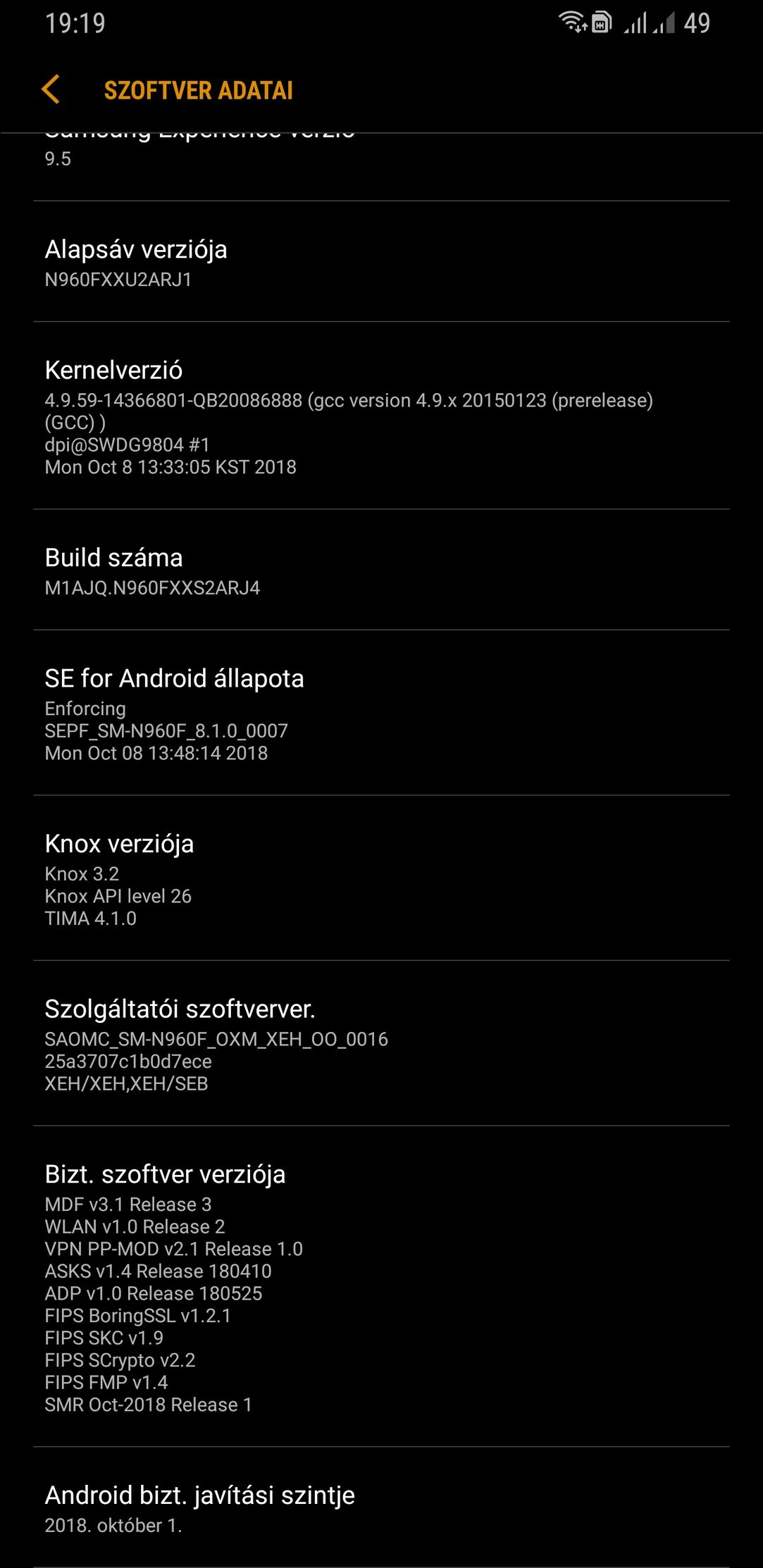The height and width of the screenshot is (1568, 763).
Task: Go back from Szoftver adatai
Action: (51, 90)
